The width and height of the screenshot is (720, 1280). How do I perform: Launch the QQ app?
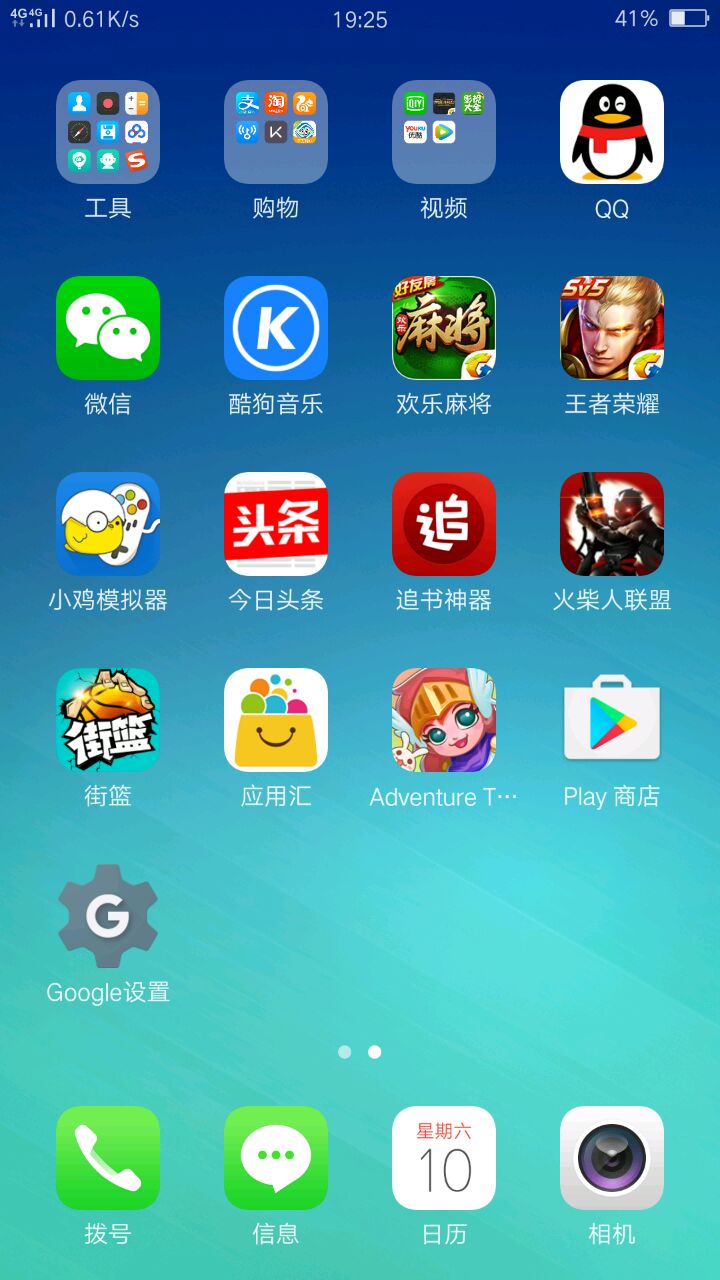tap(612, 132)
